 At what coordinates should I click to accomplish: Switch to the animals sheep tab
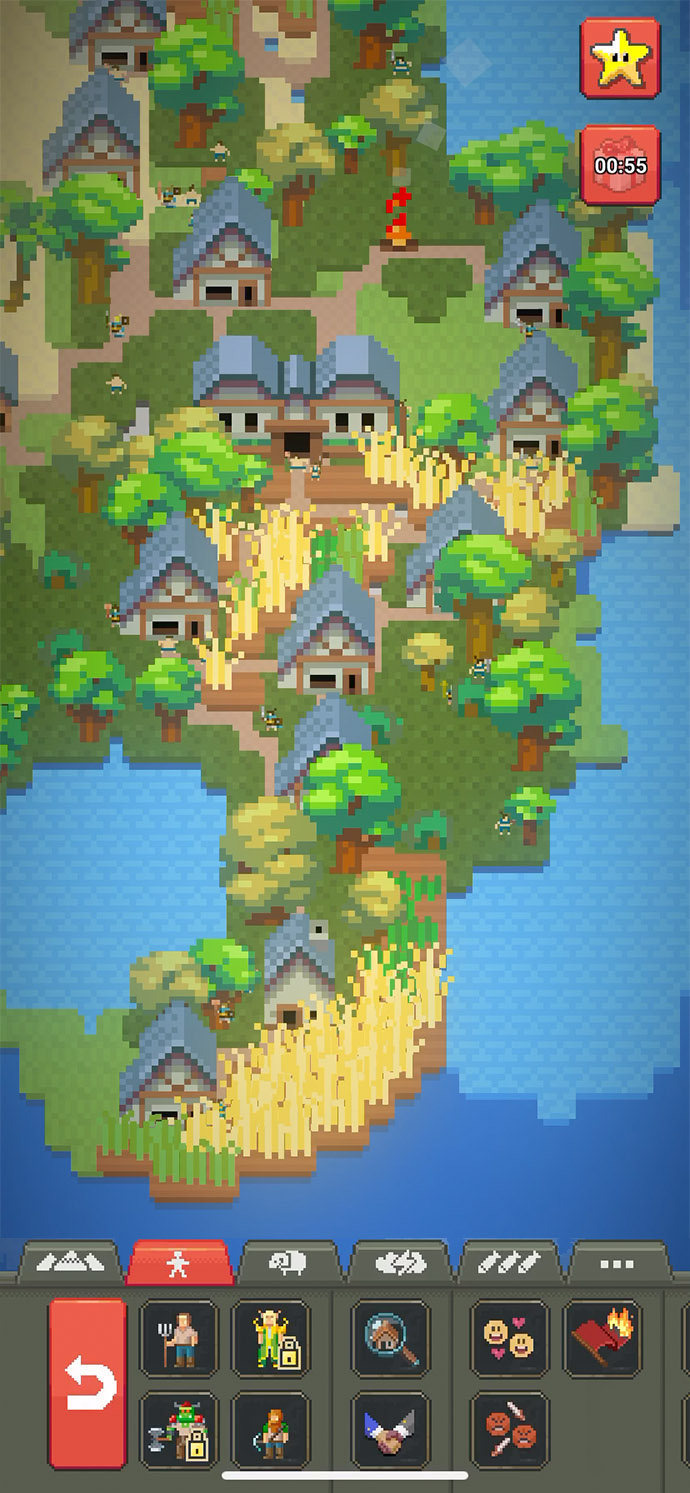coord(290,1264)
